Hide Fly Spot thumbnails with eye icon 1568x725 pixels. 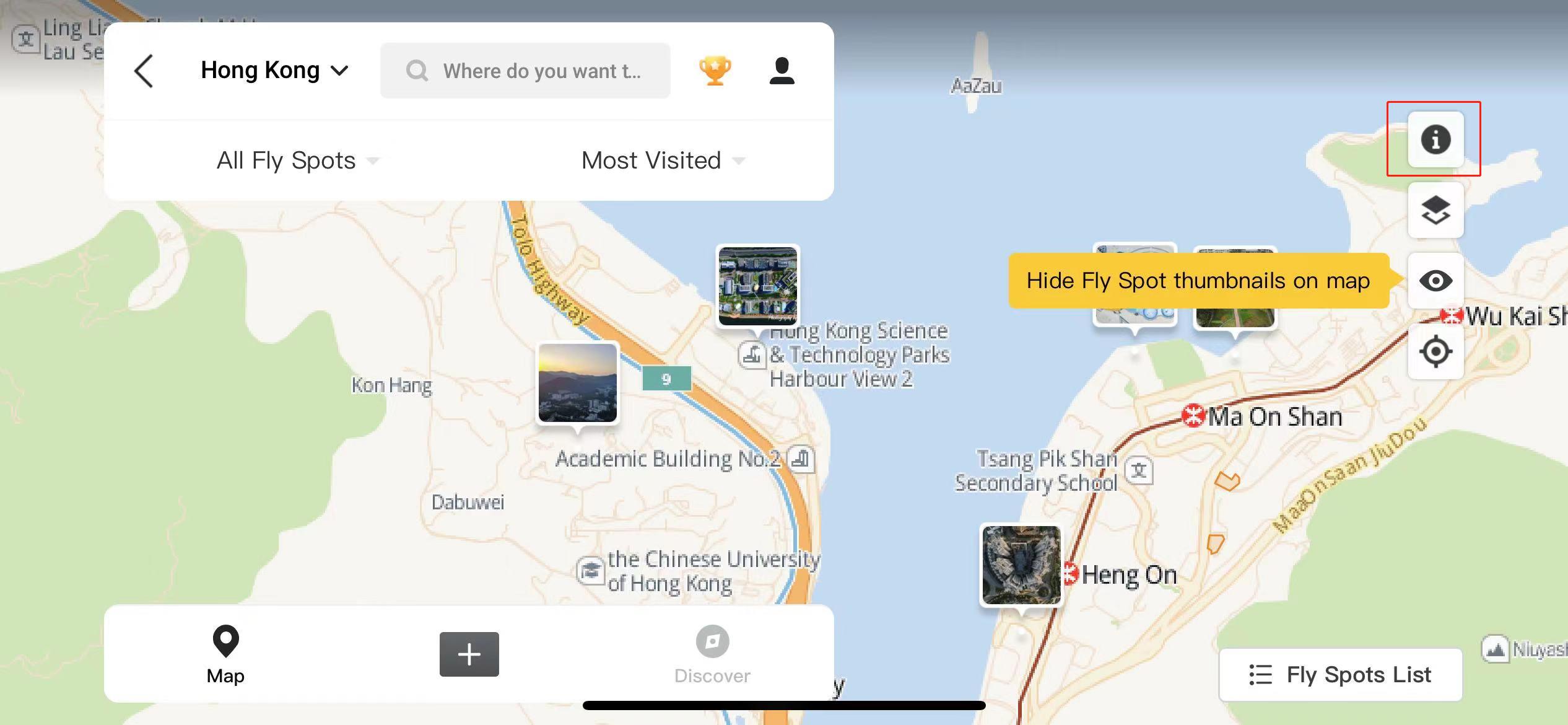(1435, 281)
